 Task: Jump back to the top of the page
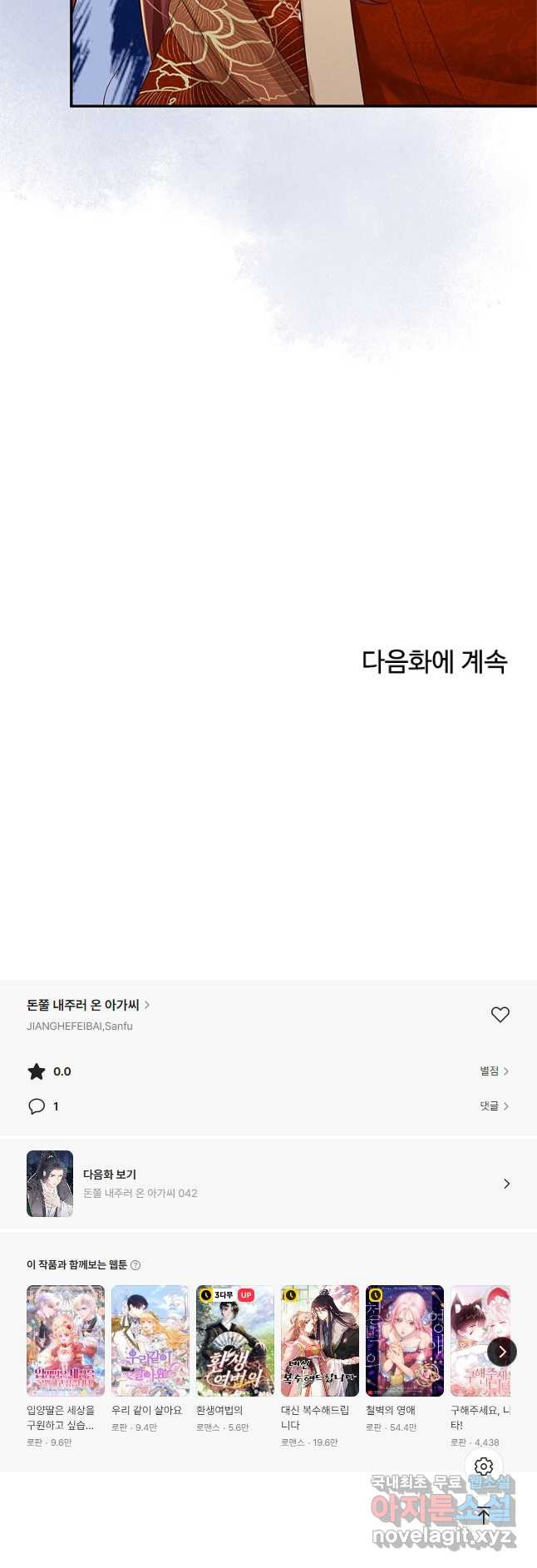click(484, 1516)
